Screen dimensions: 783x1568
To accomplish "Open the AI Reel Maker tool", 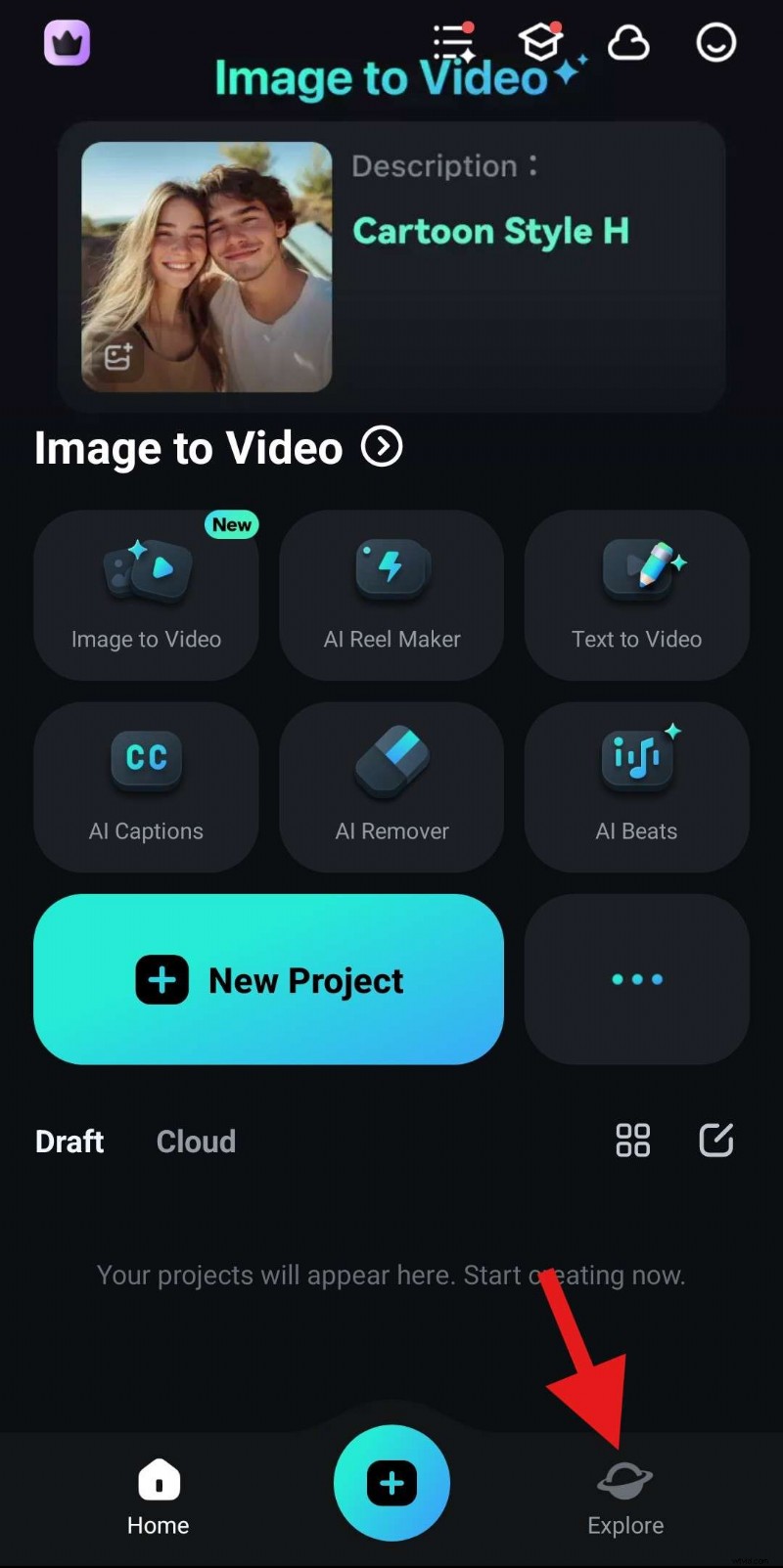I will coord(391,595).
